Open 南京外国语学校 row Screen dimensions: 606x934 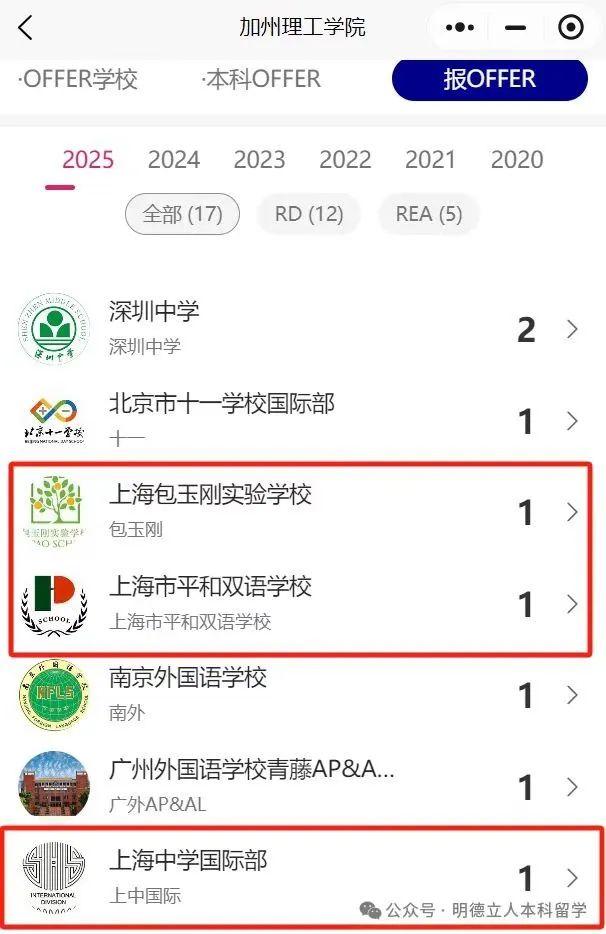pyautogui.click(x=300, y=695)
